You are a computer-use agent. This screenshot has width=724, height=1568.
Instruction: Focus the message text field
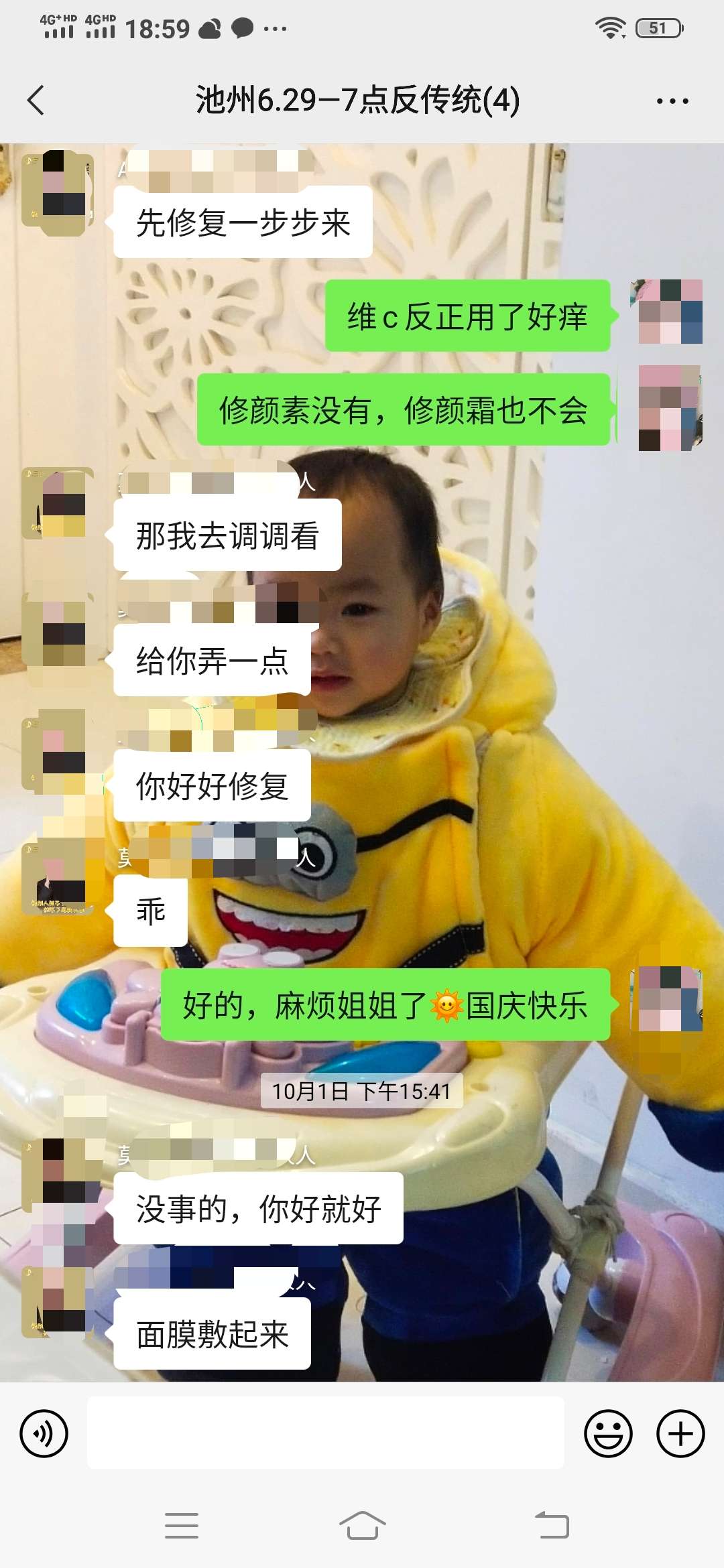tap(325, 1433)
